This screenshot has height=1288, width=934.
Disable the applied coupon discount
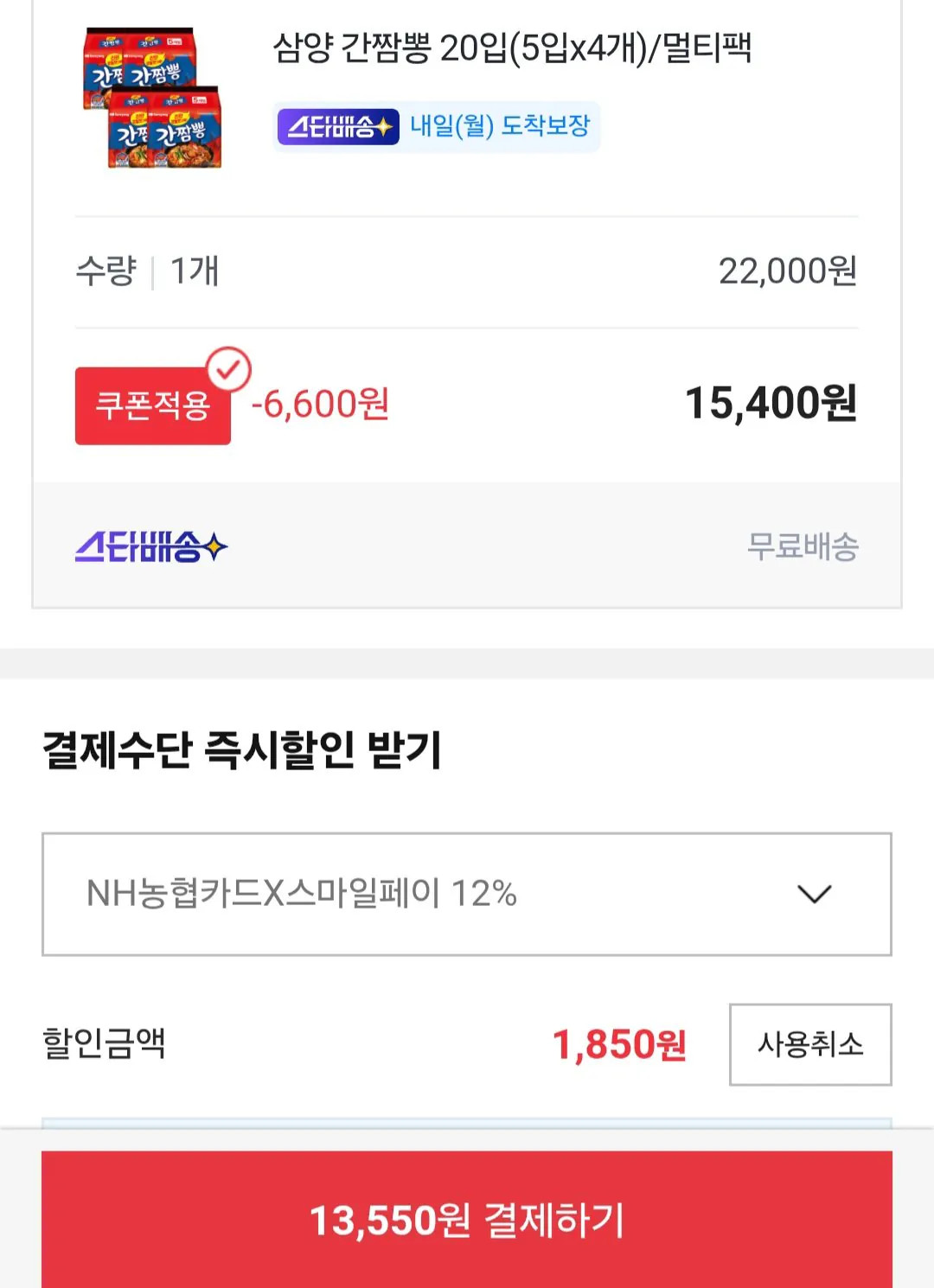(x=152, y=406)
